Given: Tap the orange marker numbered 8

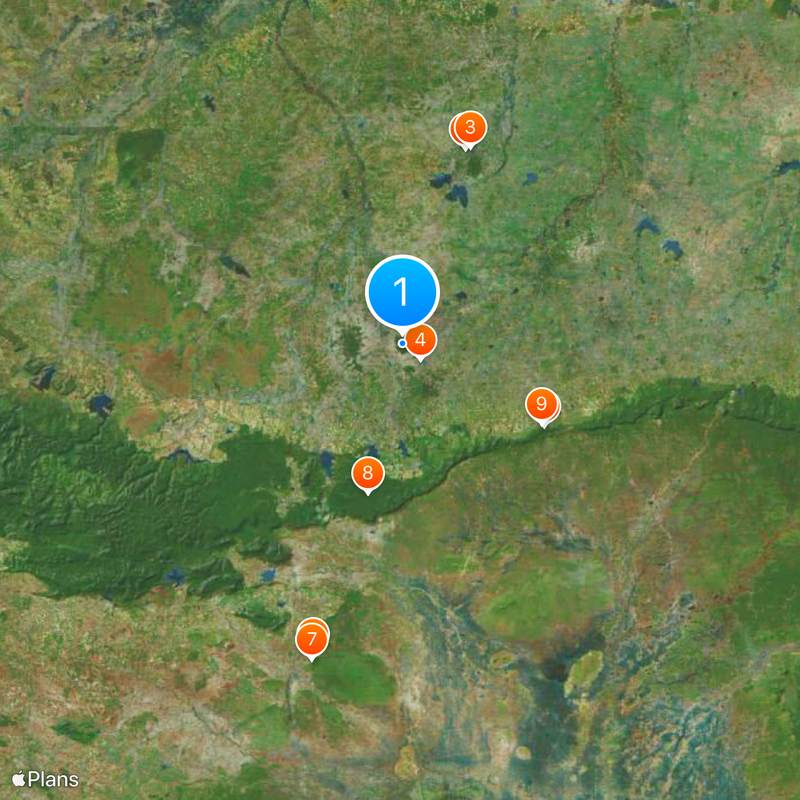Looking at the screenshot, I should click(x=368, y=473).
